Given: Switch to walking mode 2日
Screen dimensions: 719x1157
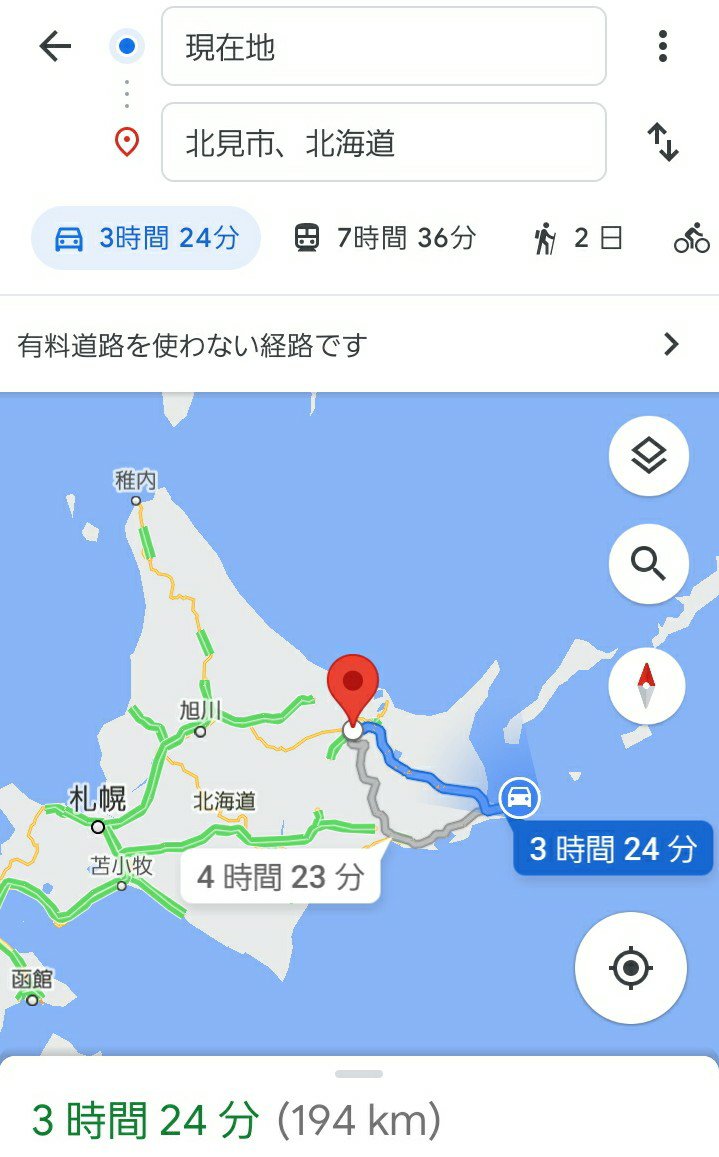Looking at the screenshot, I should (x=578, y=238).
